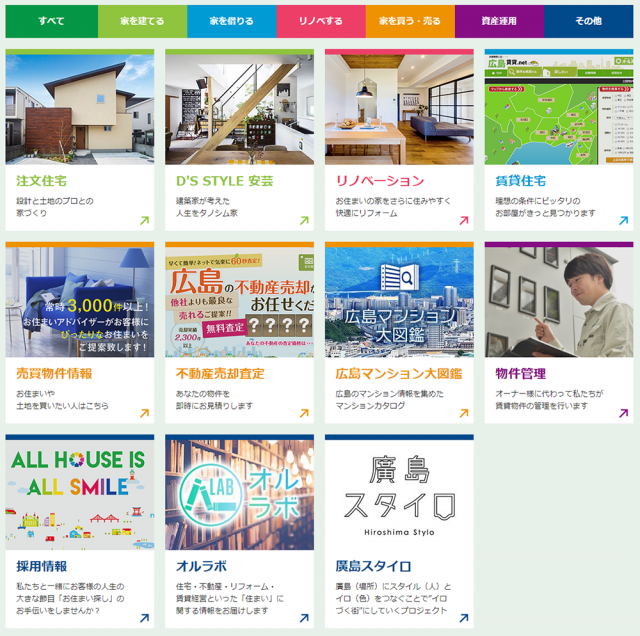The width and height of the screenshot is (640, 636).
Task: View the D'S STYLE 安芸 card
Action: point(239,140)
